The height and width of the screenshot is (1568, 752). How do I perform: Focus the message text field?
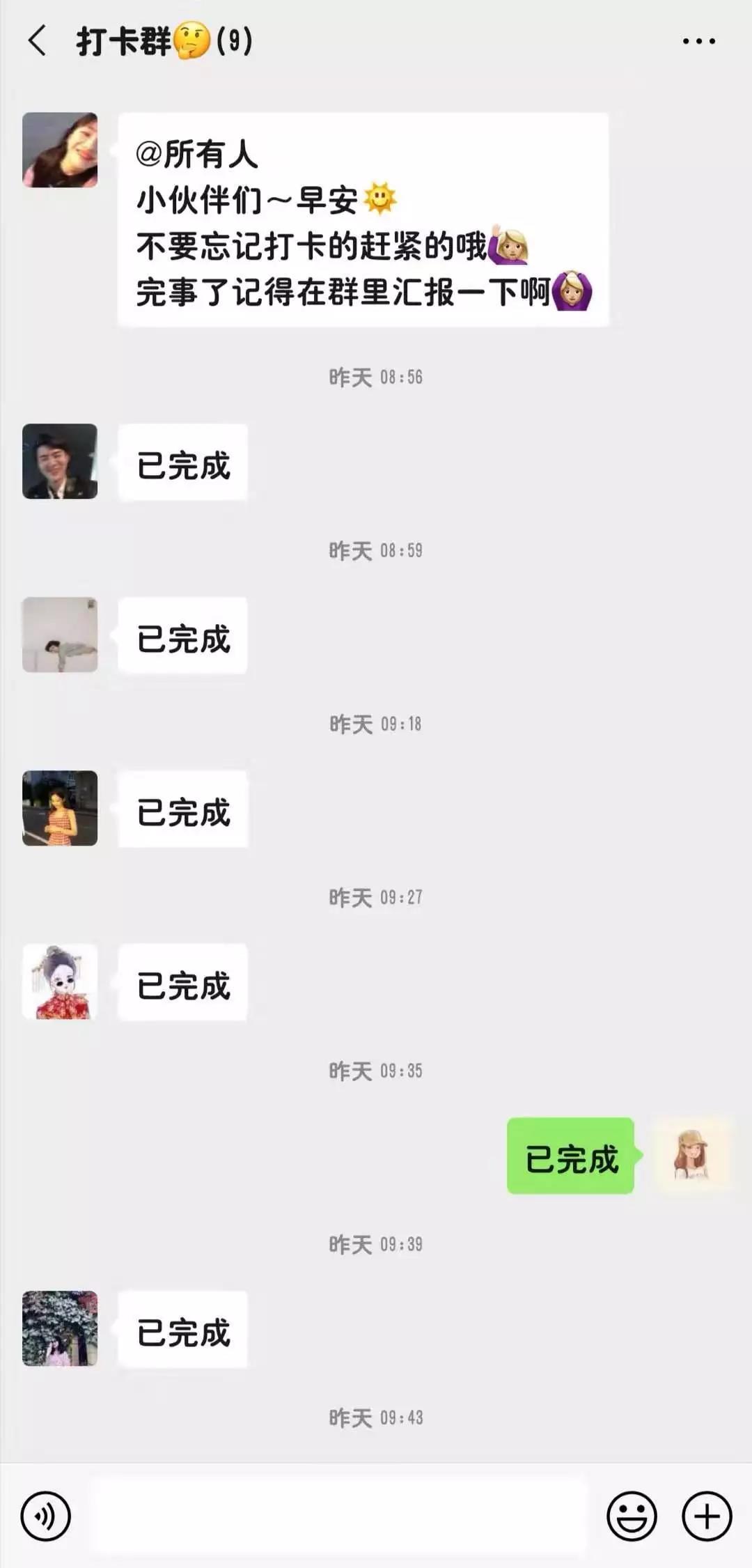pyautogui.click(x=338, y=1516)
